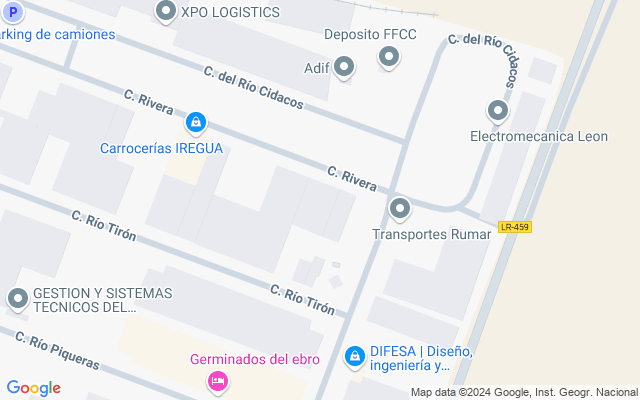Open the DIFESA place marker
The image size is (640, 400).
354,356
